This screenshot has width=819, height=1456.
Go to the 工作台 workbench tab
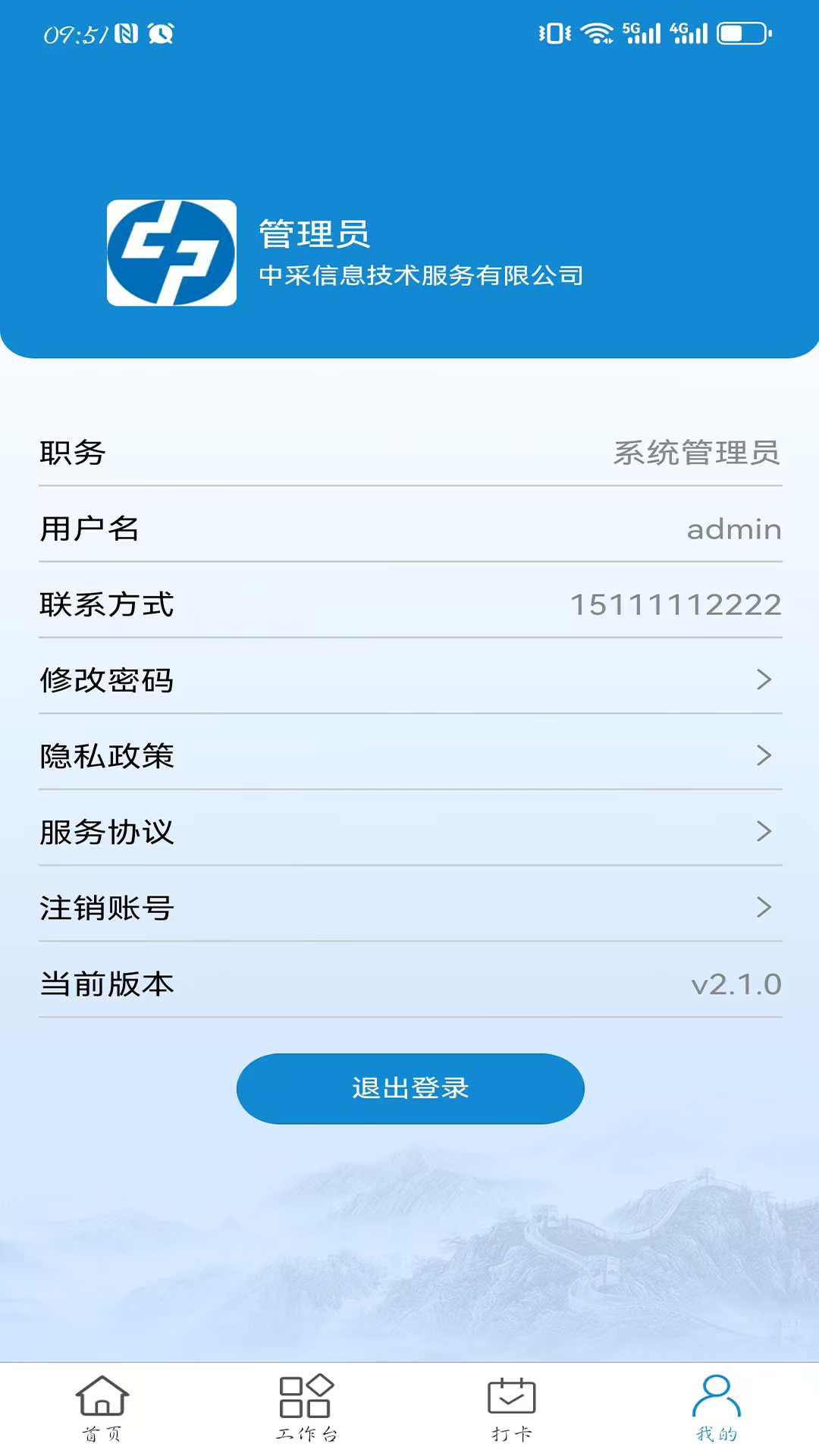pyautogui.click(x=306, y=1407)
